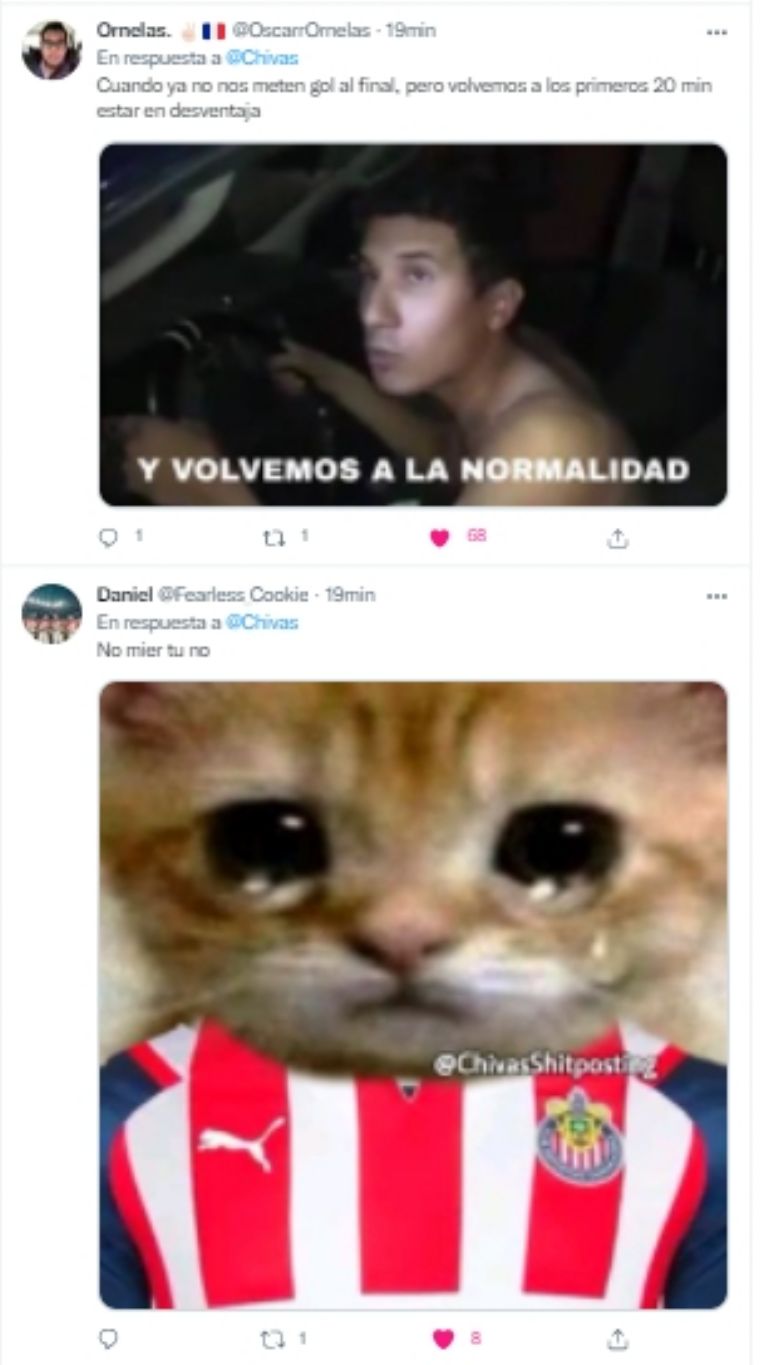Open @Fearless_Cookie username handle
The image size is (768, 1365).
(x=233, y=595)
